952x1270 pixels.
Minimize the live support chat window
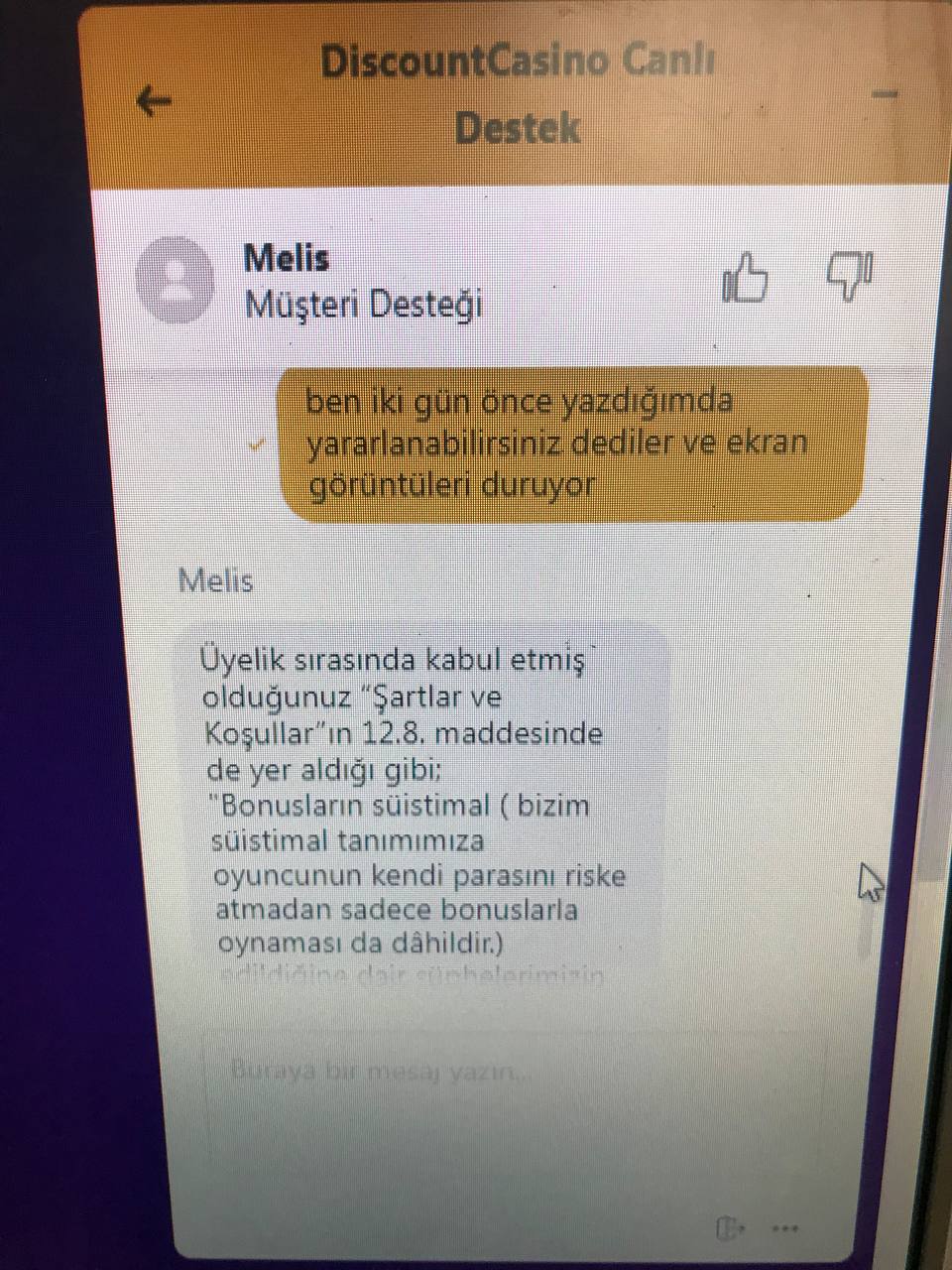(884, 94)
